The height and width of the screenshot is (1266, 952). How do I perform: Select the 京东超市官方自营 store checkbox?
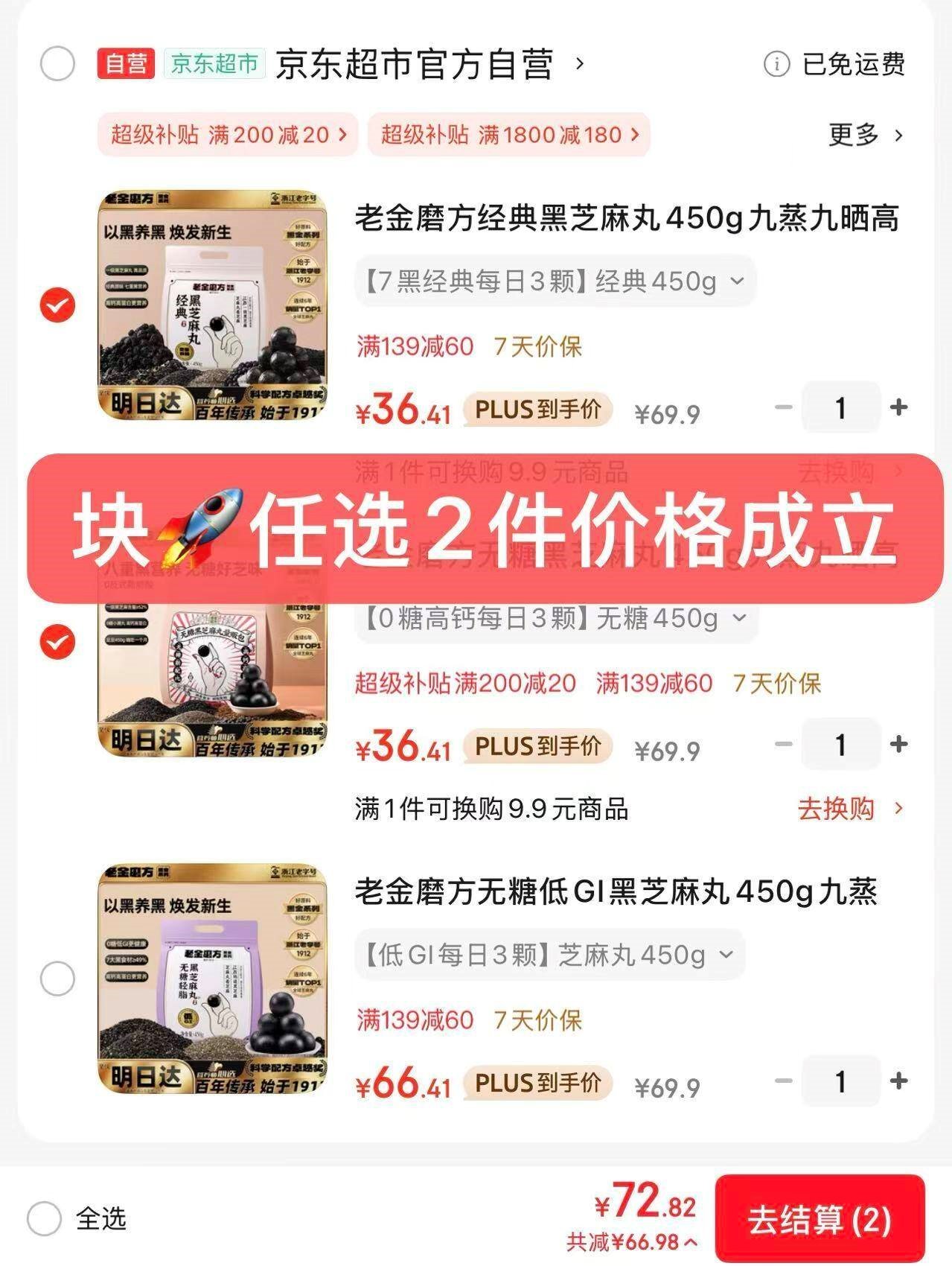57,64
